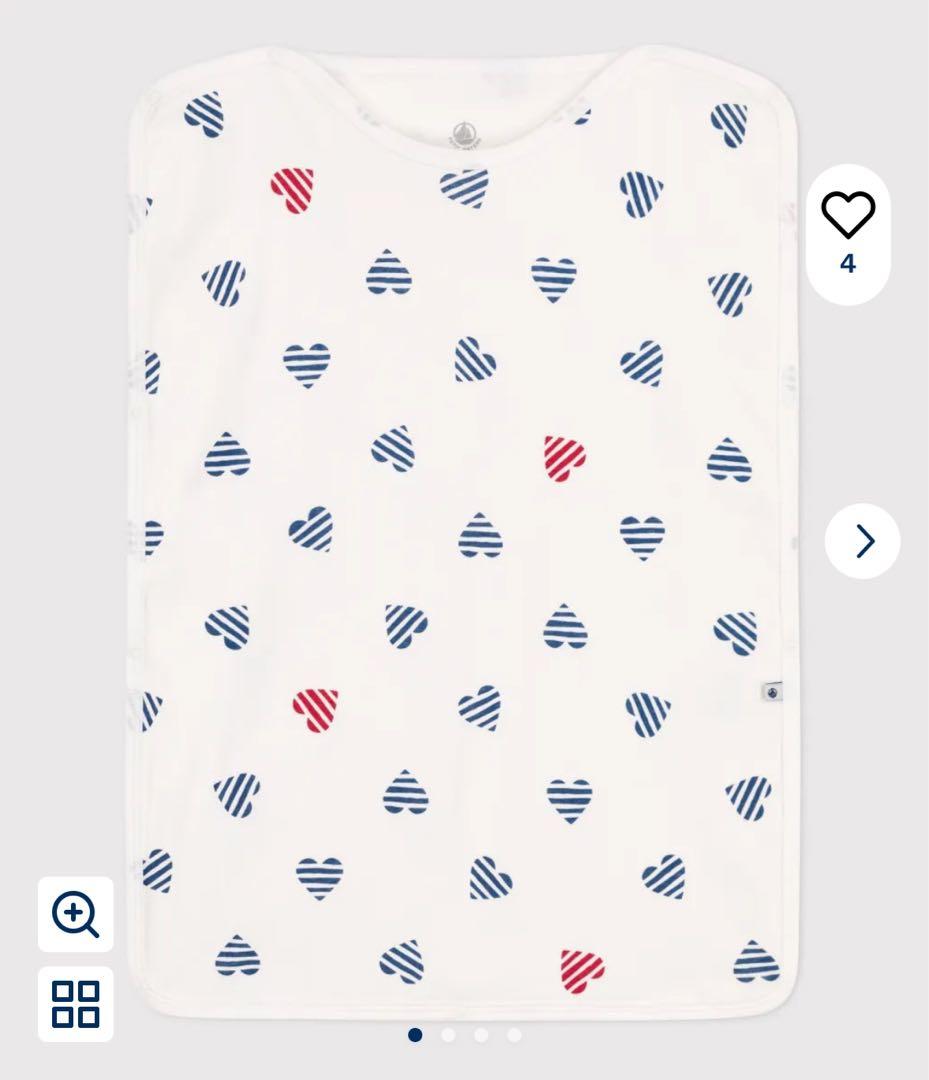This screenshot has height=1080, width=929.
Task: Jump to the fourth photo dot
Action: (x=514, y=1035)
